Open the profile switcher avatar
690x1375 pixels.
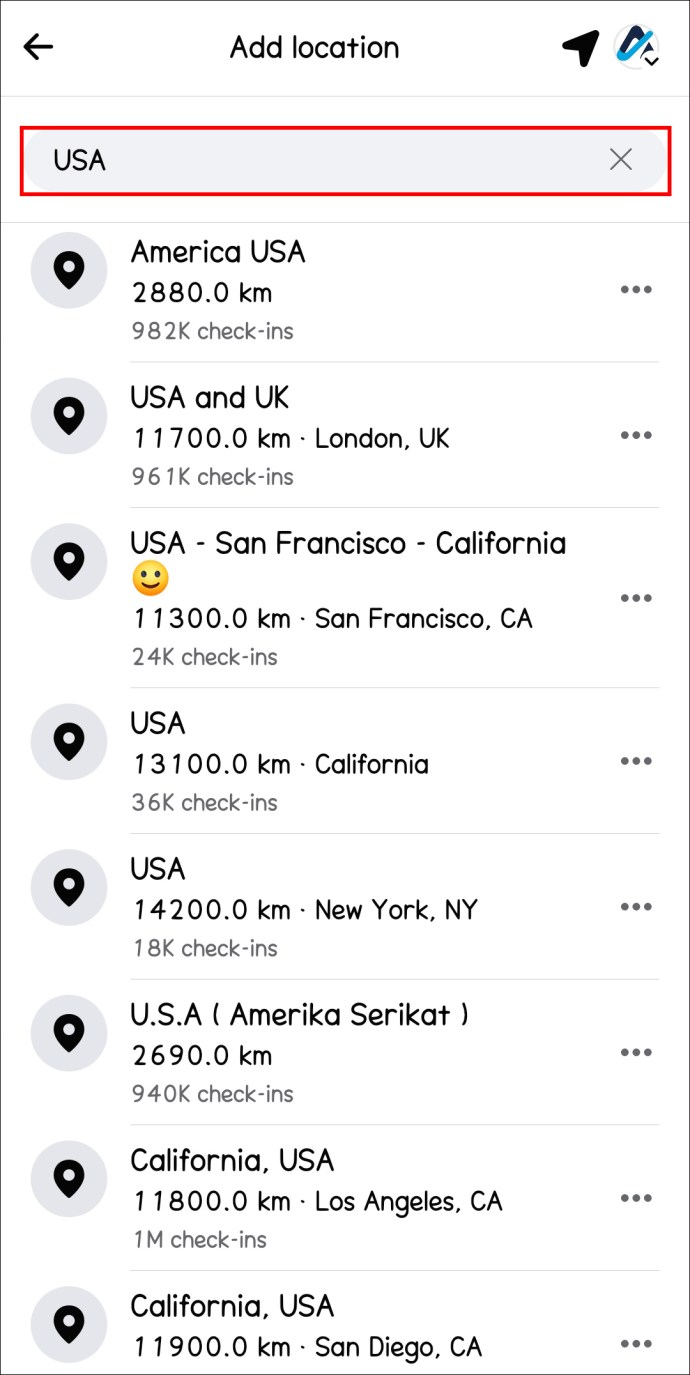pyautogui.click(x=636, y=47)
